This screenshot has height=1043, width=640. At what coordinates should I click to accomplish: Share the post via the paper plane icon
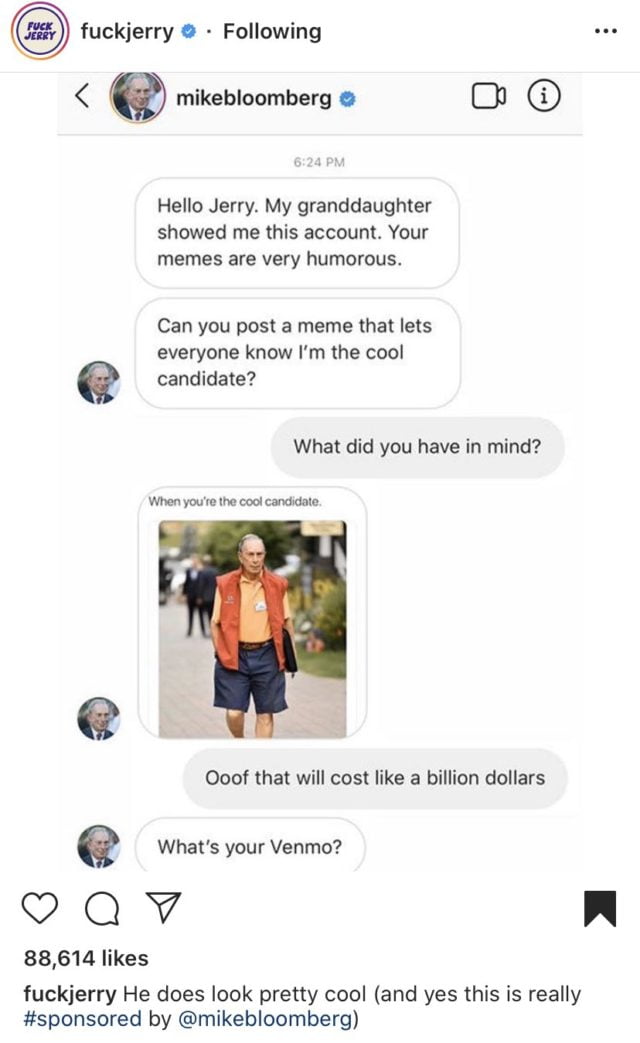click(160, 908)
